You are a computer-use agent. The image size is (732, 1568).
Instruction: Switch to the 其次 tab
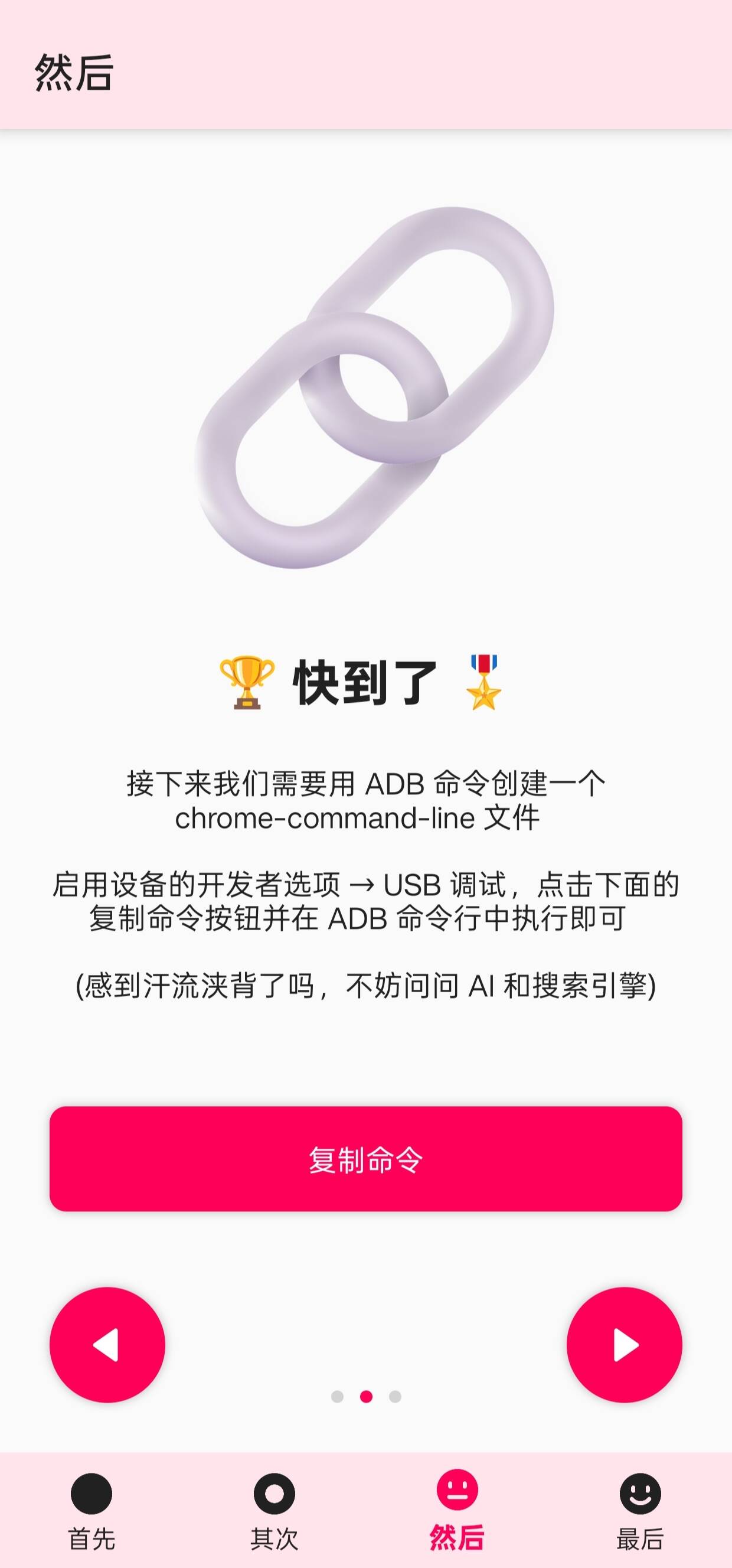point(274,1511)
